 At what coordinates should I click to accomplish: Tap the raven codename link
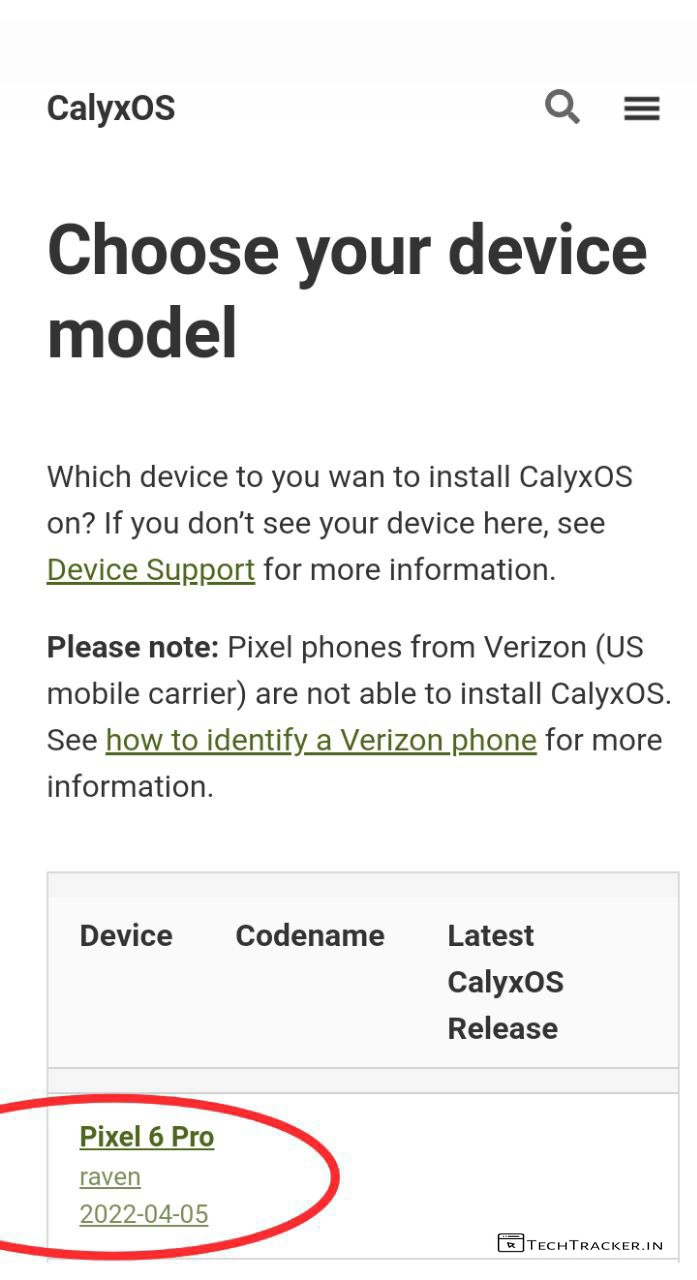pyautogui.click(x=110, y=1177)
